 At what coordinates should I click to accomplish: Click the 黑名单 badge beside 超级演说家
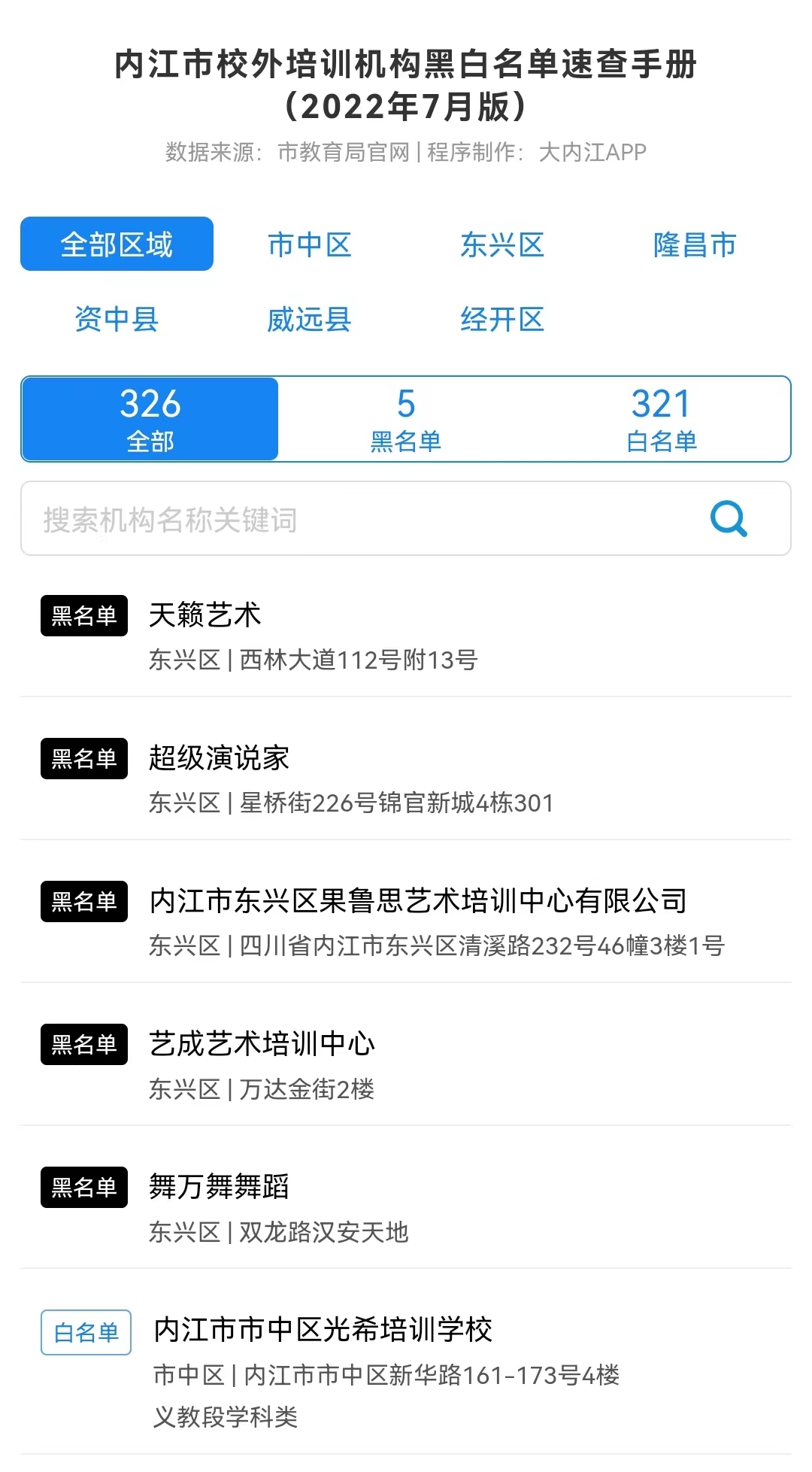click(x=83, y=758)
